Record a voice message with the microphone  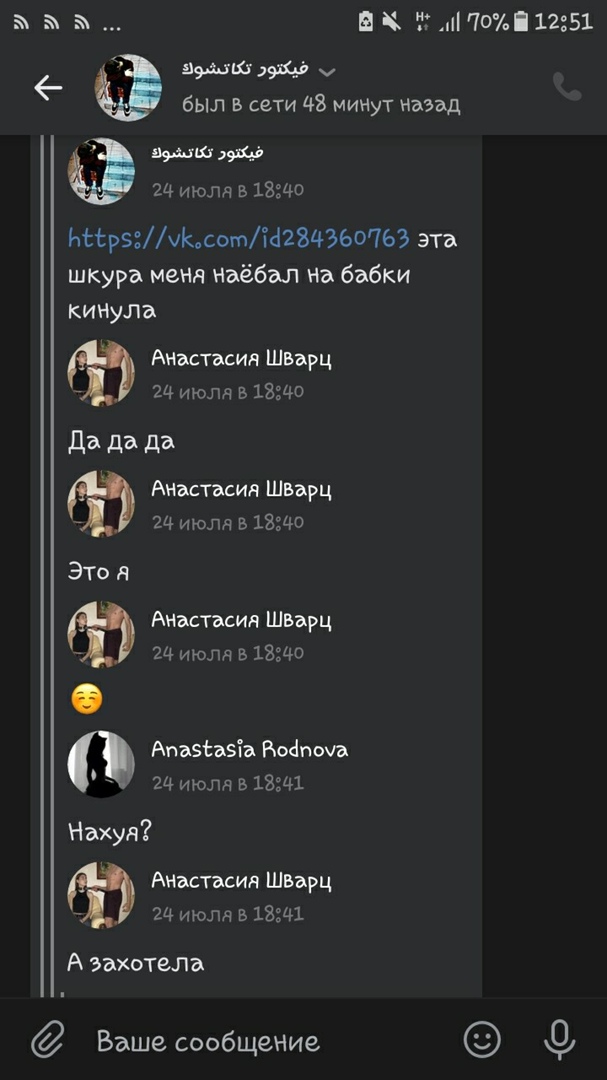[x=559, y=1040]
